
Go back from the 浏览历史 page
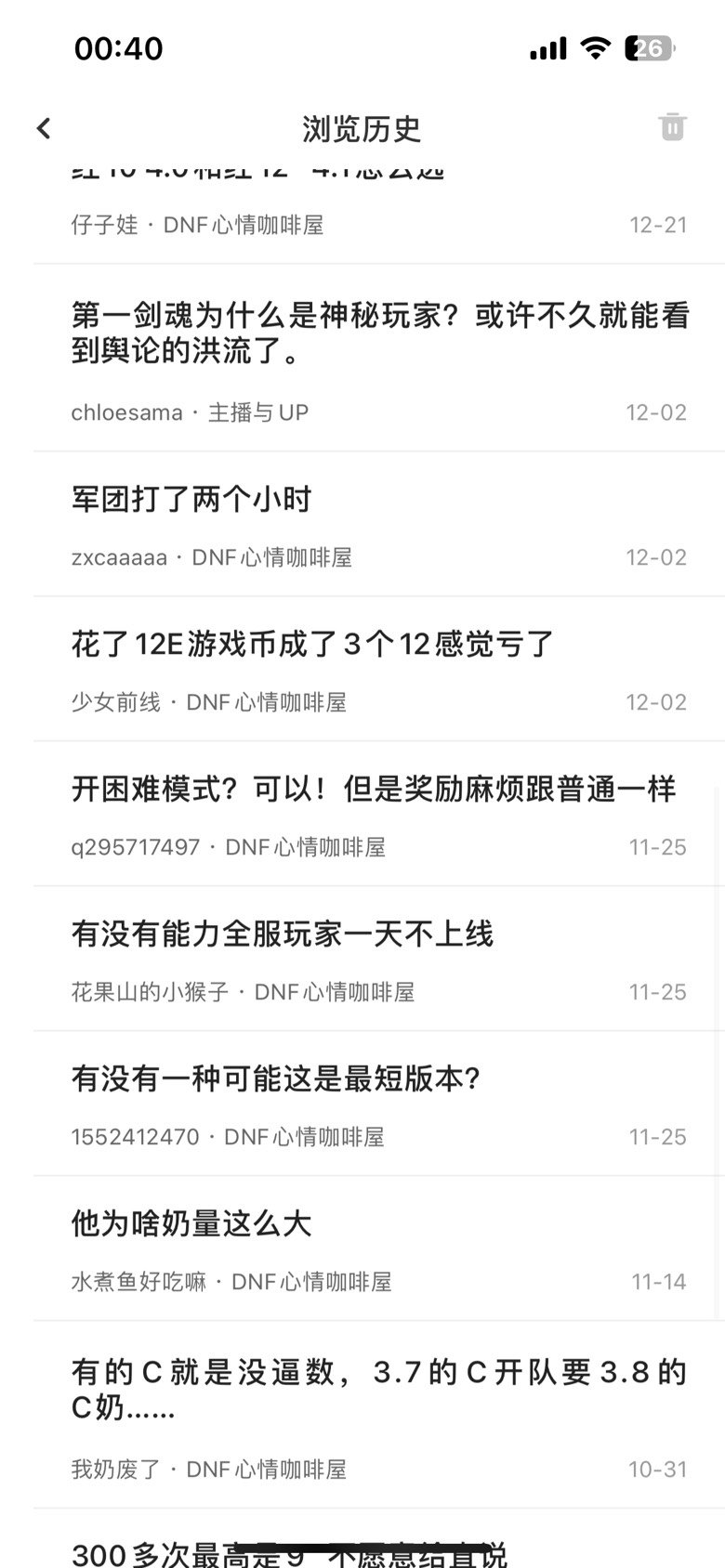click(x=44, y=128)
